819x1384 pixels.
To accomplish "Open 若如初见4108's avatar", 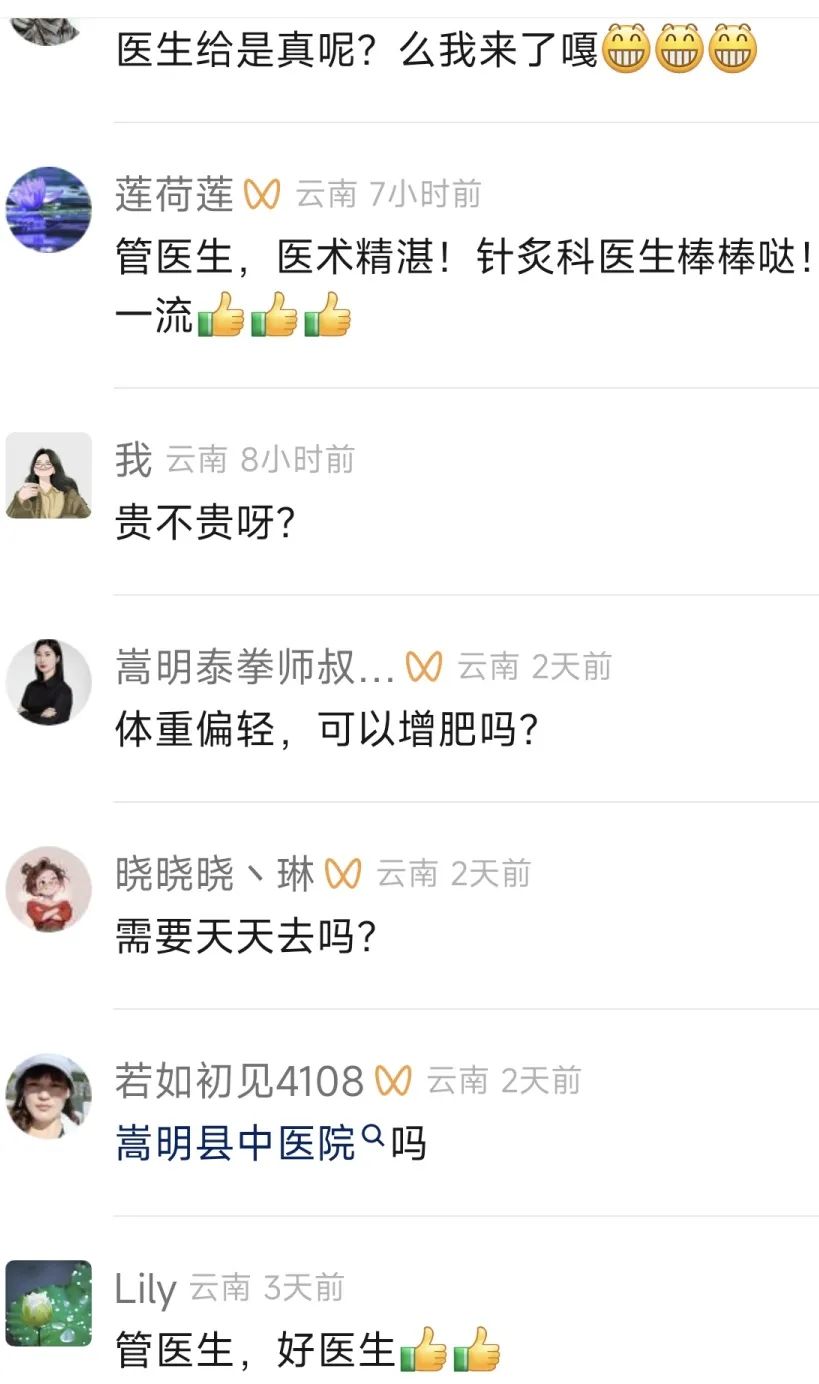I will (x=46, y=1095).
